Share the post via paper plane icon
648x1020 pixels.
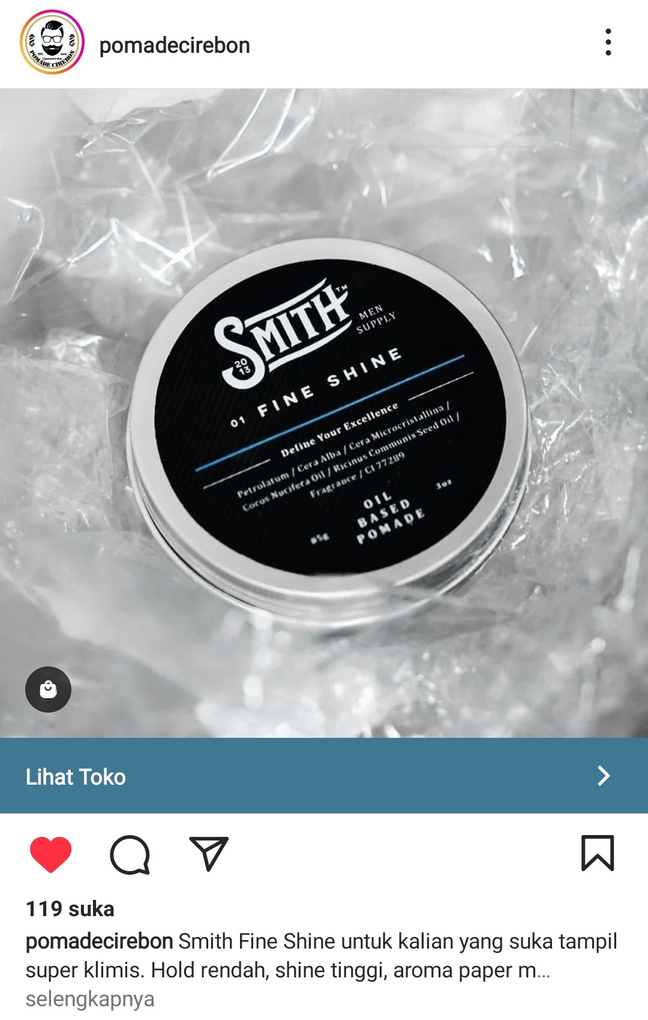click(x=208, y=853)
